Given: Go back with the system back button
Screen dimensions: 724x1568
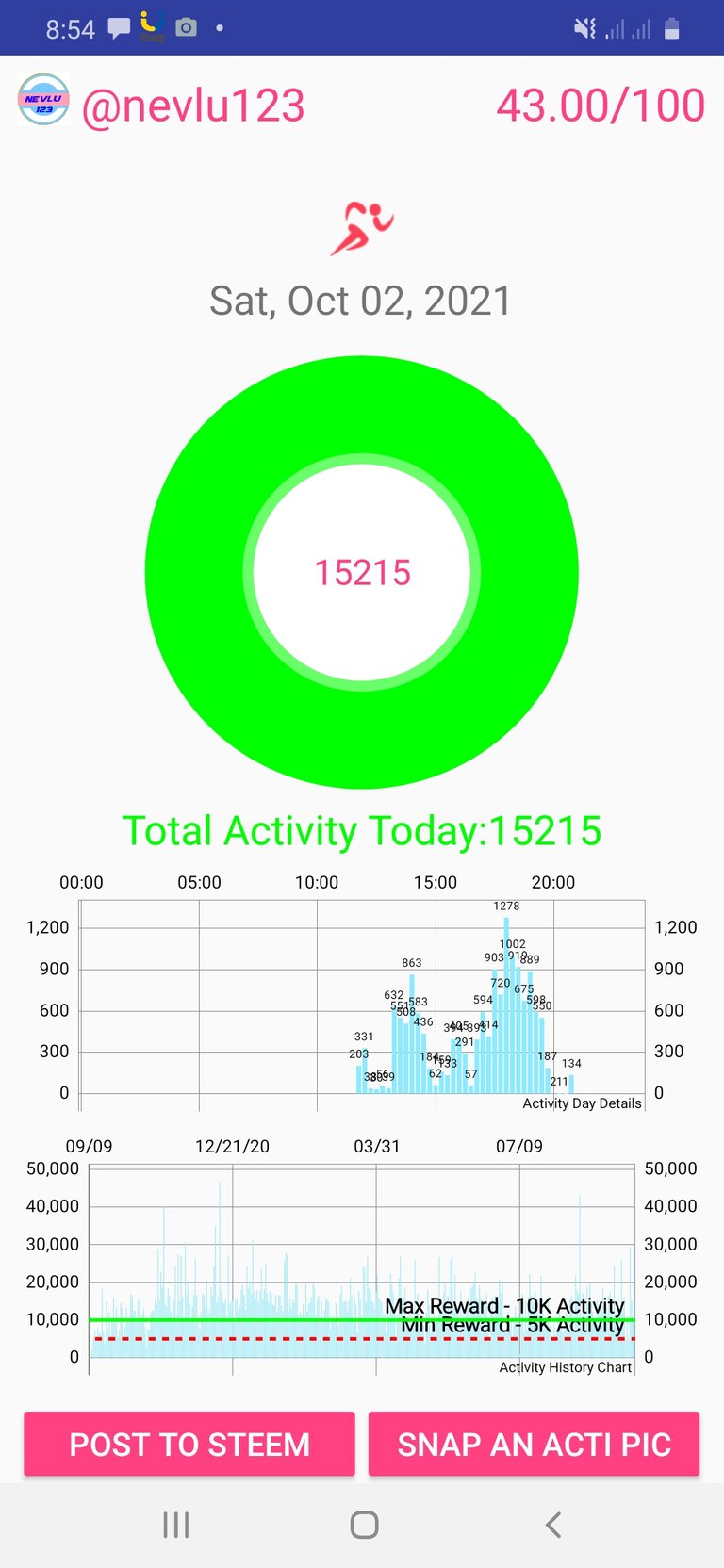Looking at the screenshot, I should [553, 1525].
